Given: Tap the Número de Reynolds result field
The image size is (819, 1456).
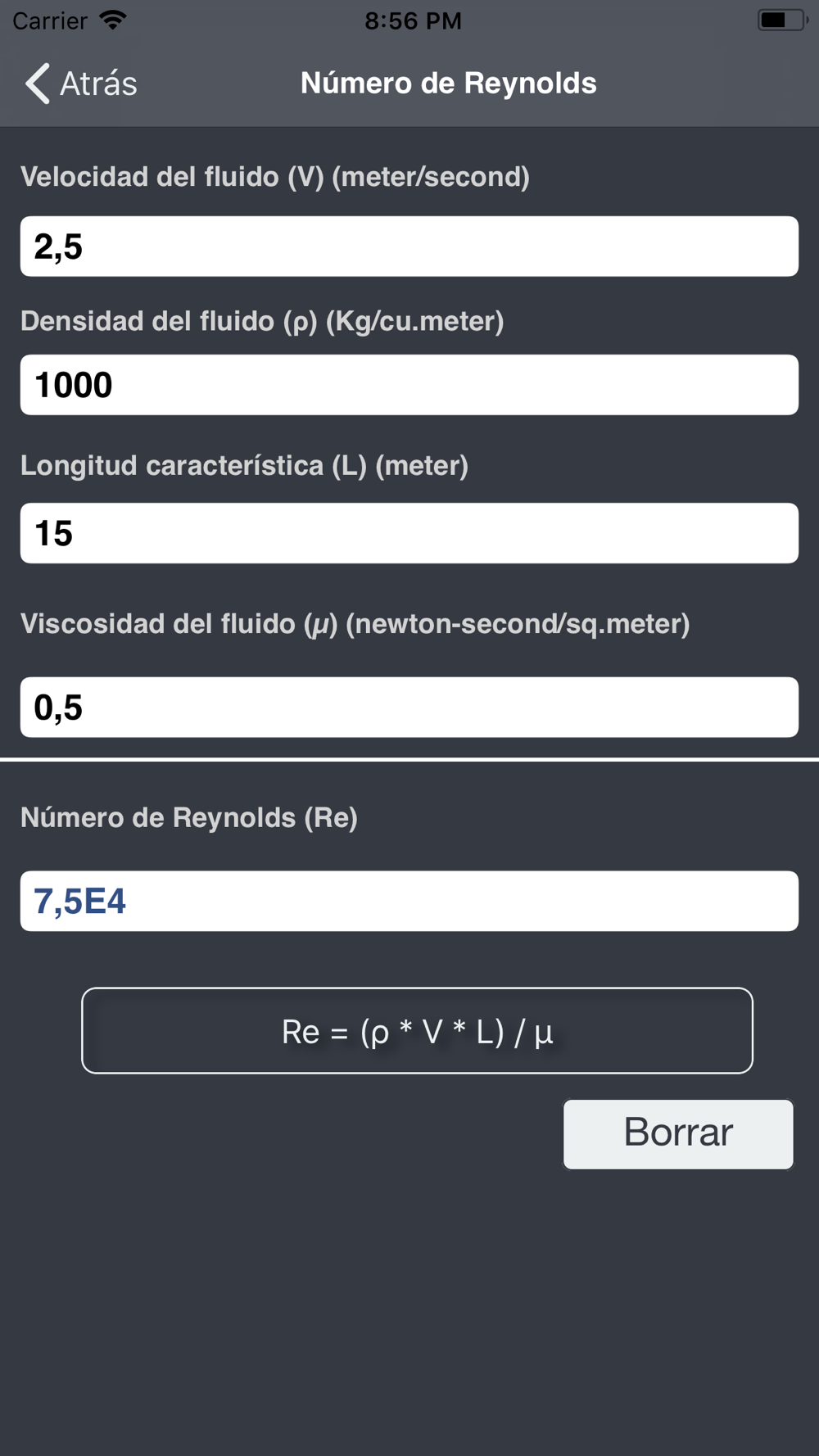Looking at the screenshot, I should (409, 901).
